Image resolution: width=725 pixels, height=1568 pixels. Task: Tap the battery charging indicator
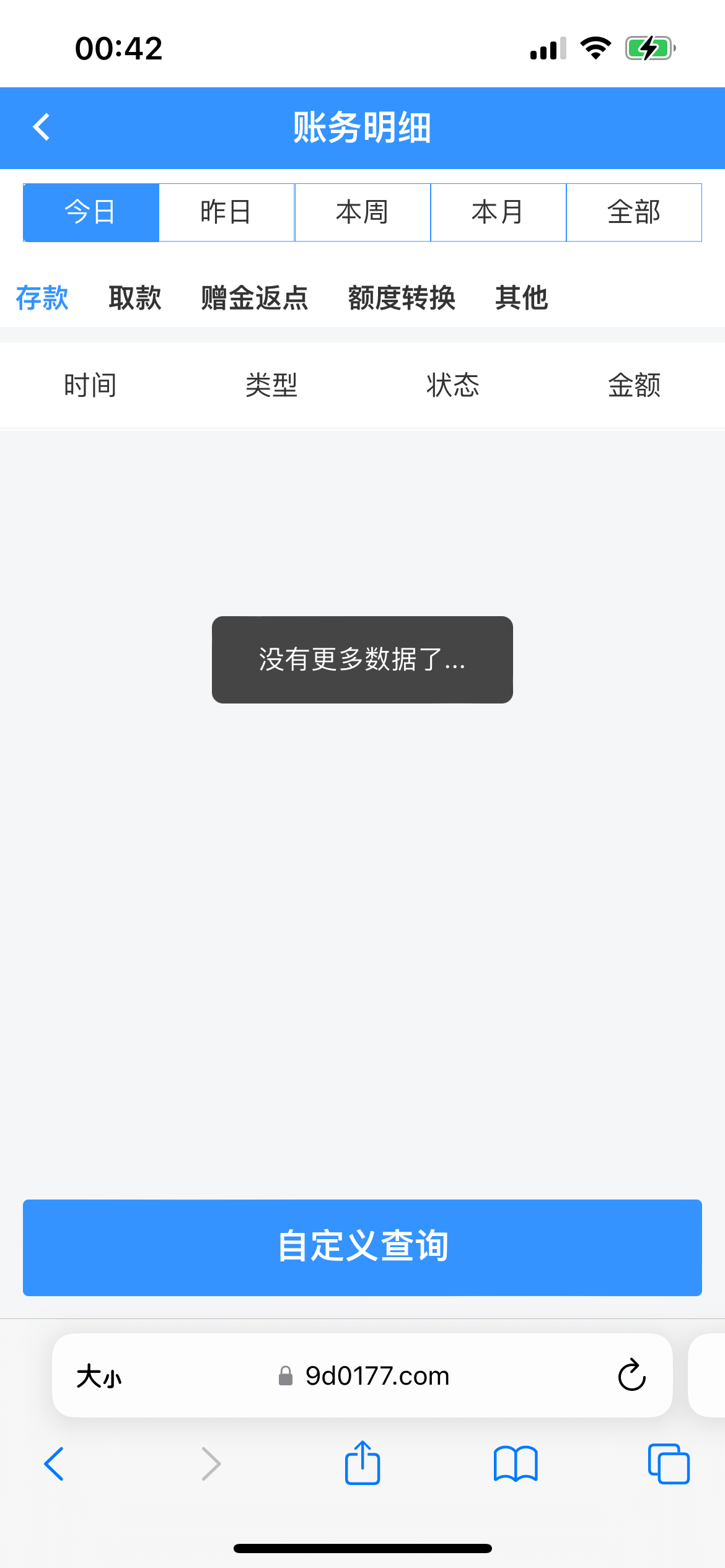pyautogui.click(x=648, y=47)
